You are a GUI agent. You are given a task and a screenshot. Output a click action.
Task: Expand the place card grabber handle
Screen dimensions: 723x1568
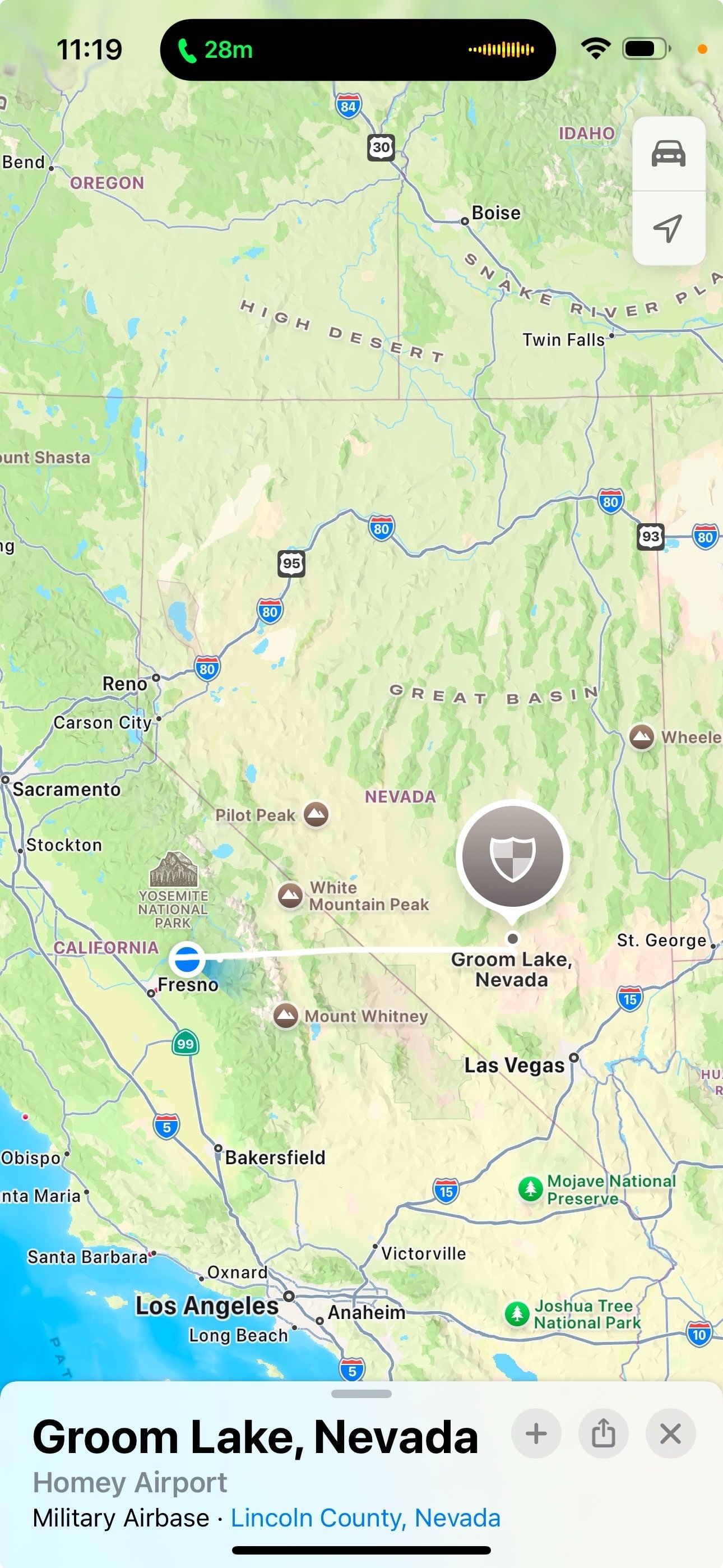click(361, 1394)
